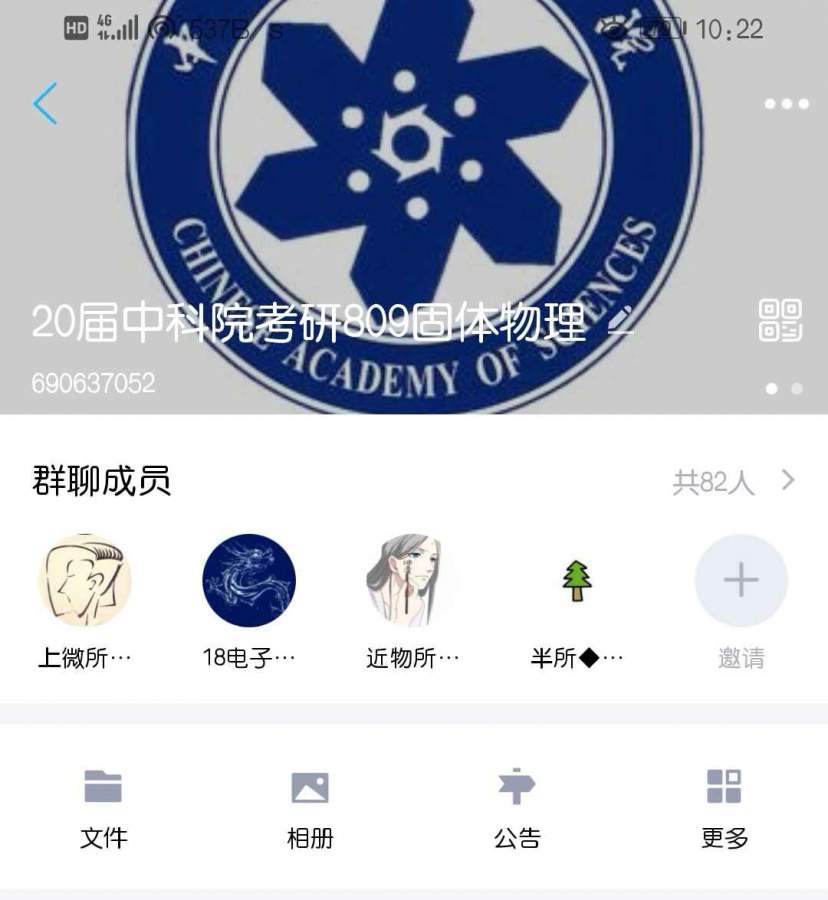
Task: Open the group QR code icon
Action: pyautogui.click(x=780, y=320)
